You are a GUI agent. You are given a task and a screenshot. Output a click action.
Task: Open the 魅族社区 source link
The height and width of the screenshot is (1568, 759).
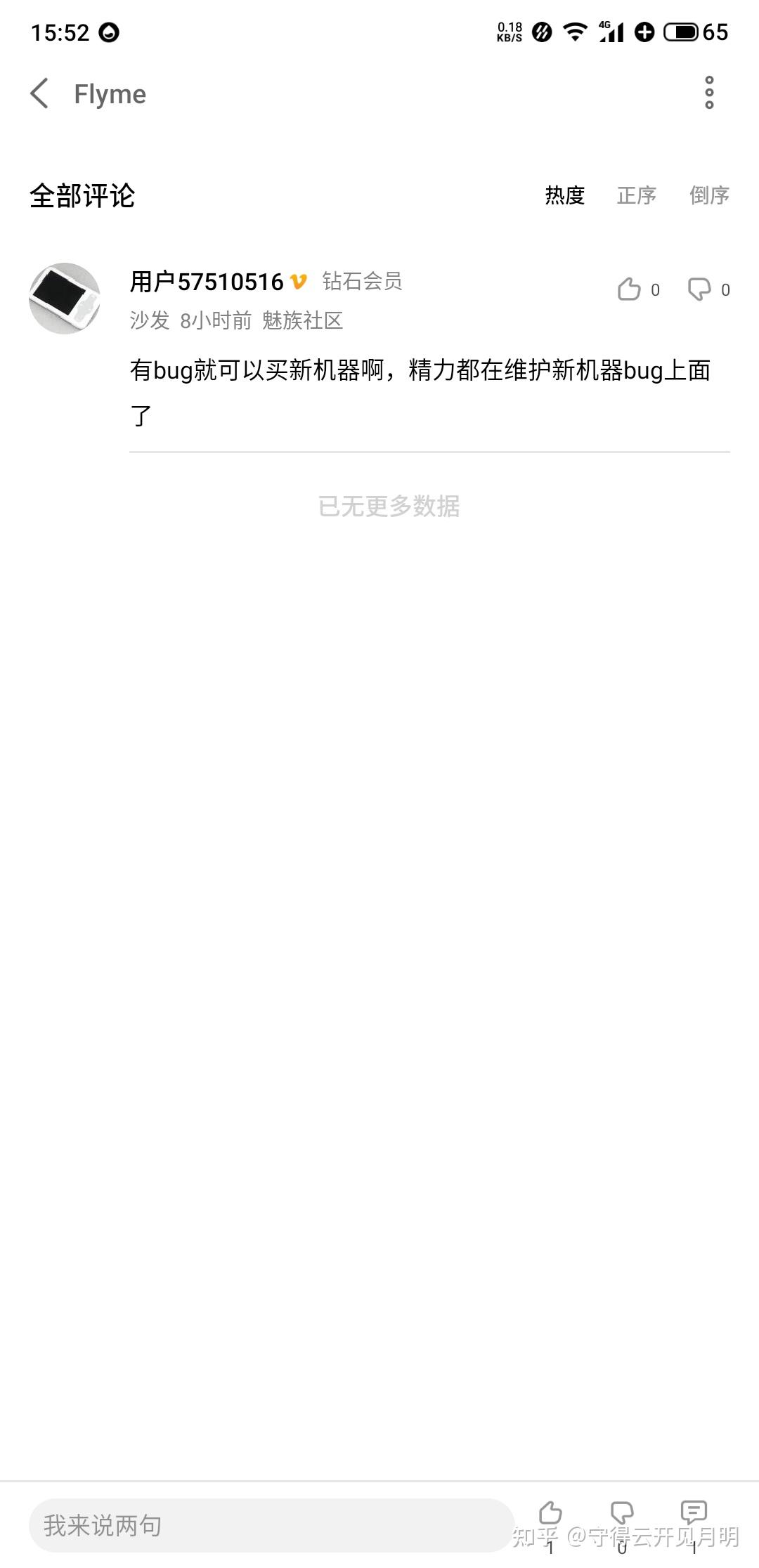[x=304, y=321]
